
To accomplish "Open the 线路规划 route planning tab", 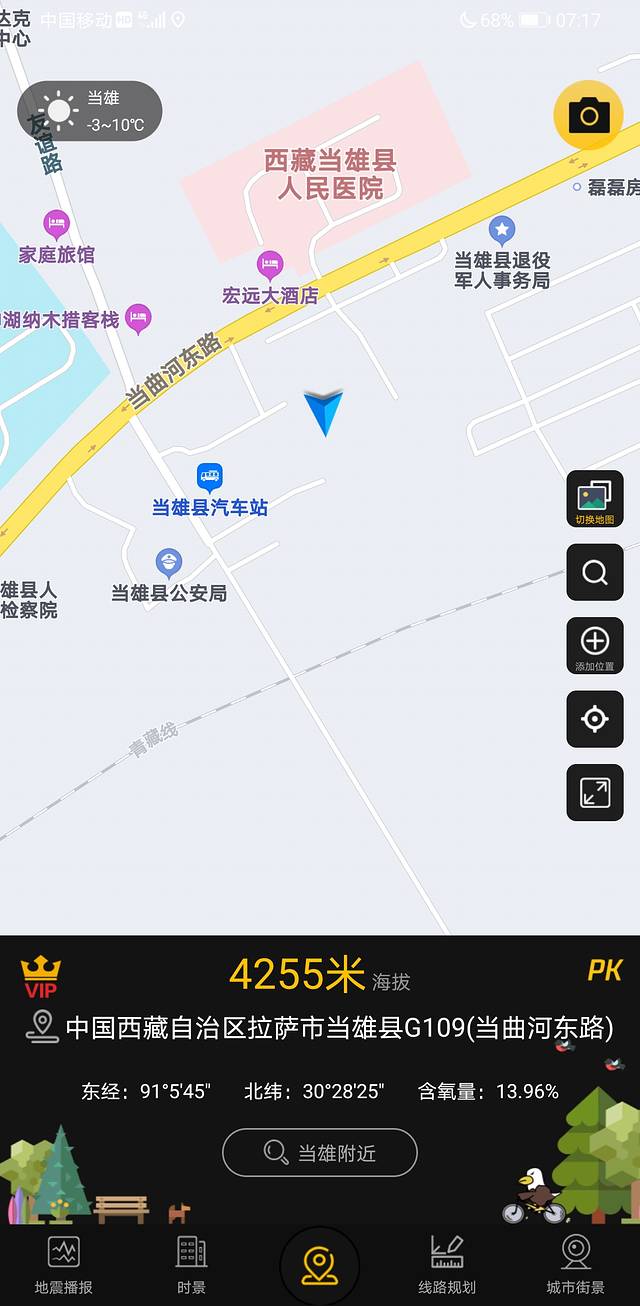I will [447, 1264].
